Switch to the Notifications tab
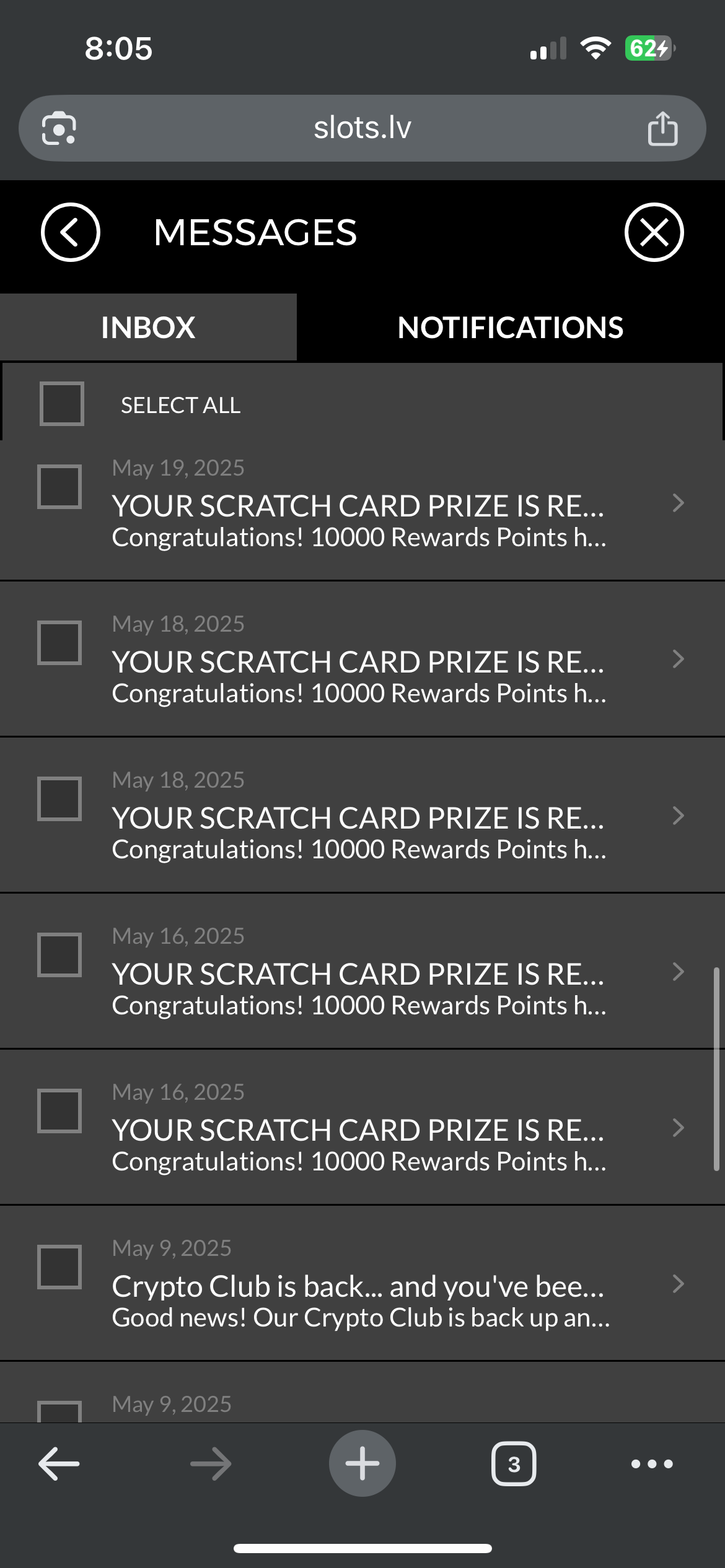The image size is (725, 1568). pyautogui.click(x=510, y=327)
